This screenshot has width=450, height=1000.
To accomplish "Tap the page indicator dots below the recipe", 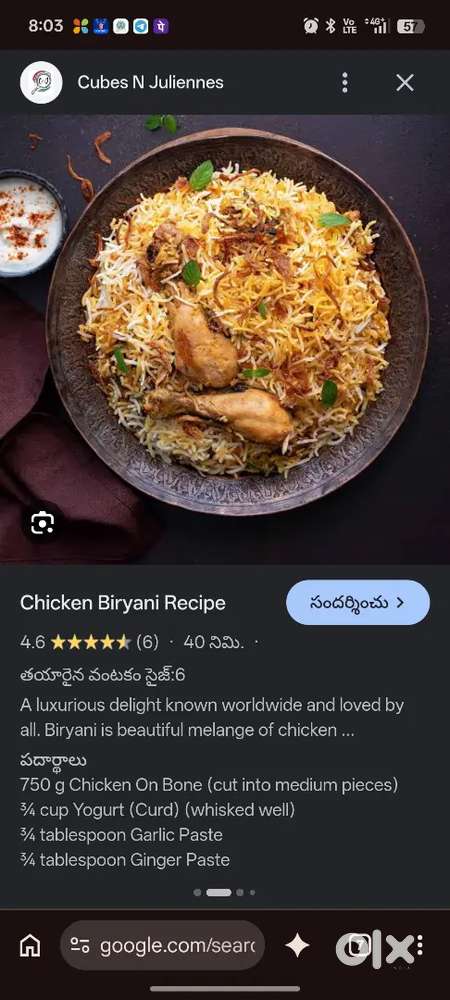I will pos(224,892).
